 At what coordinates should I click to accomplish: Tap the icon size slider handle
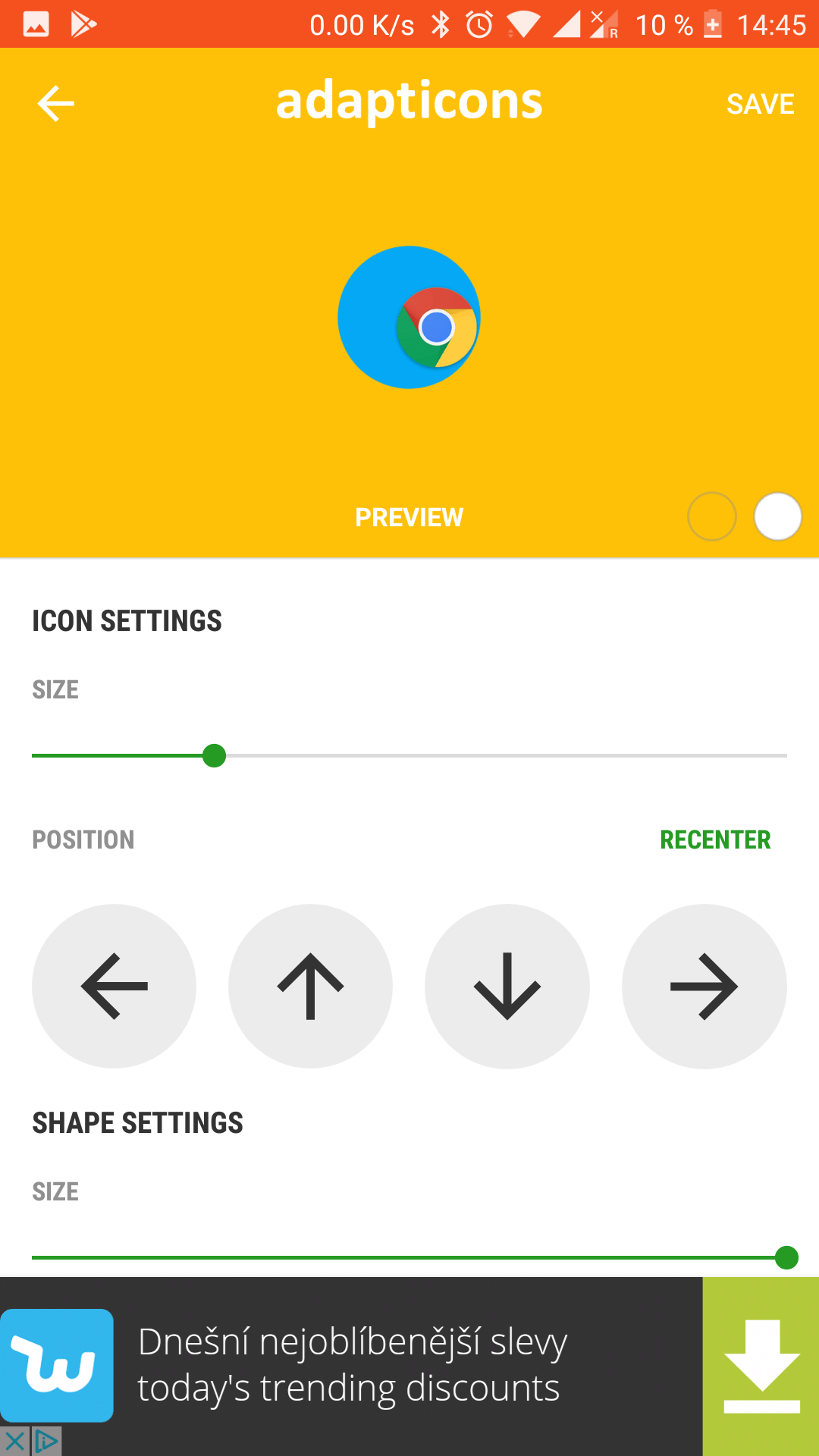click(215, 755)
